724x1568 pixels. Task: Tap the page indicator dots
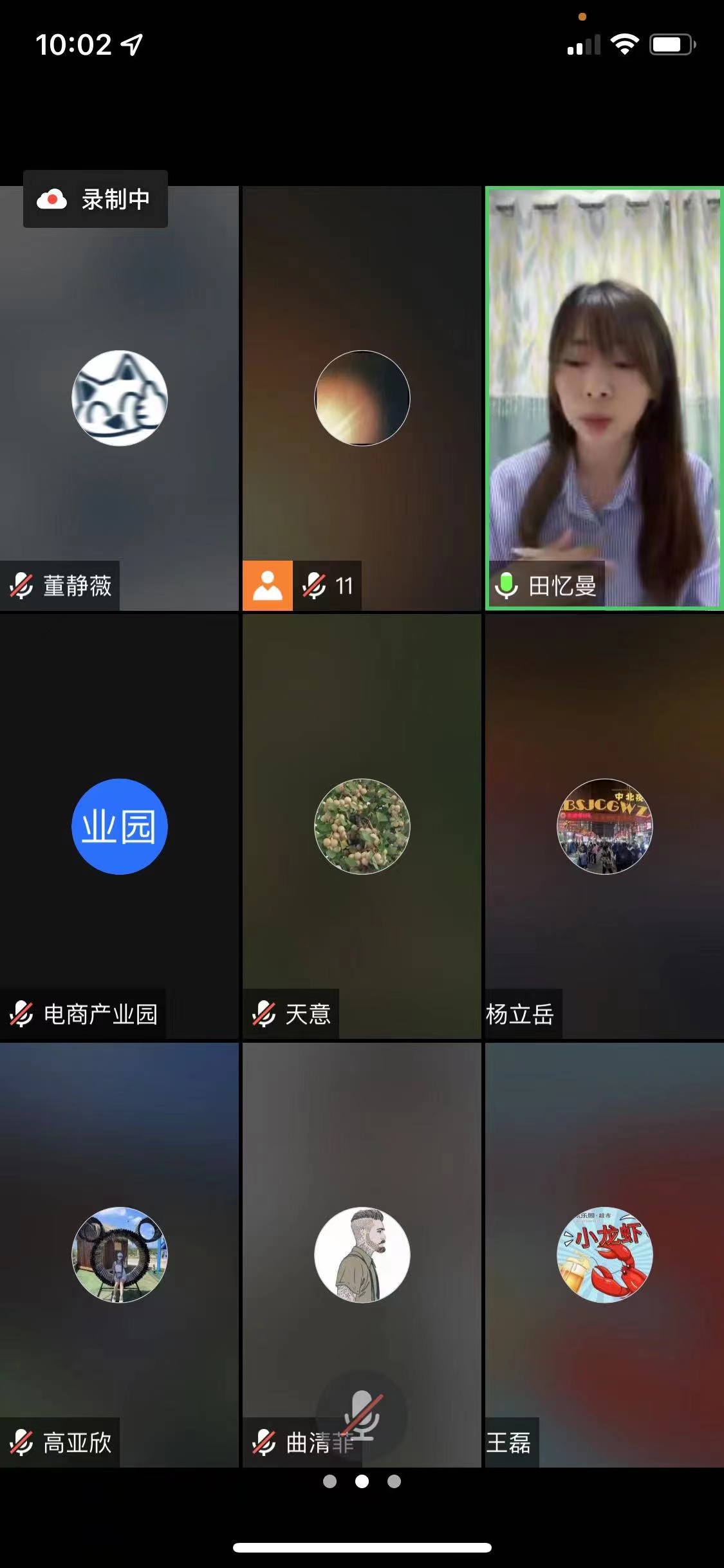point(362,1482)
